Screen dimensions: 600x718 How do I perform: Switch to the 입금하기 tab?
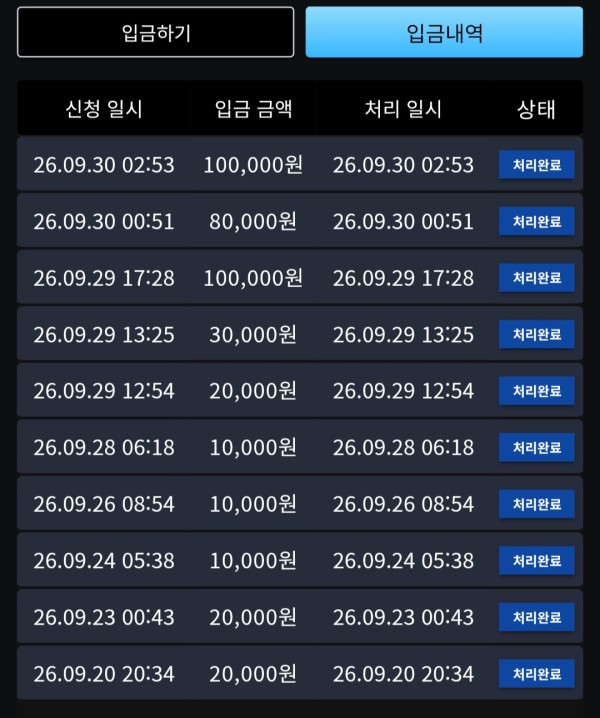tap(156, 32)
